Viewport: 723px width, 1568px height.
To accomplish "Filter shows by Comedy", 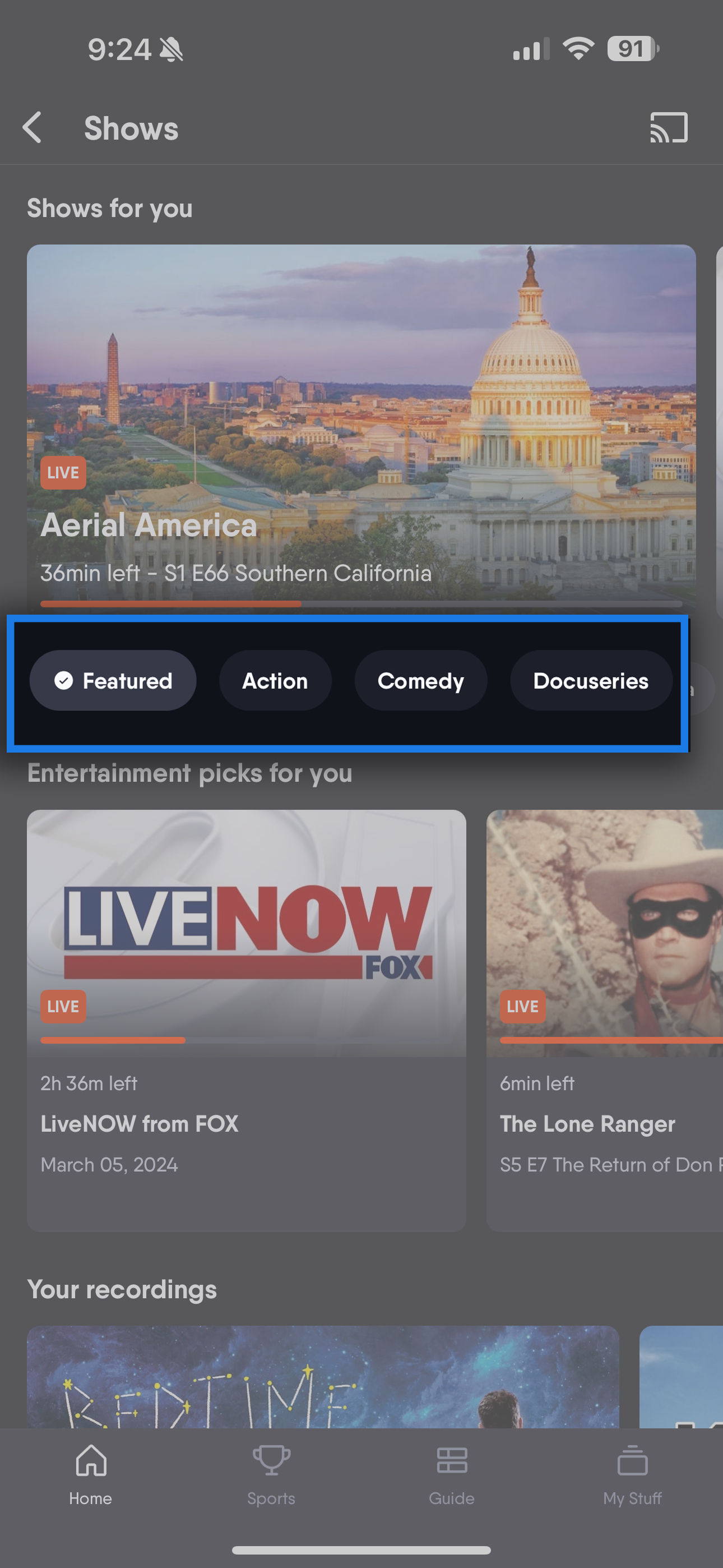I will click(420, 680).
